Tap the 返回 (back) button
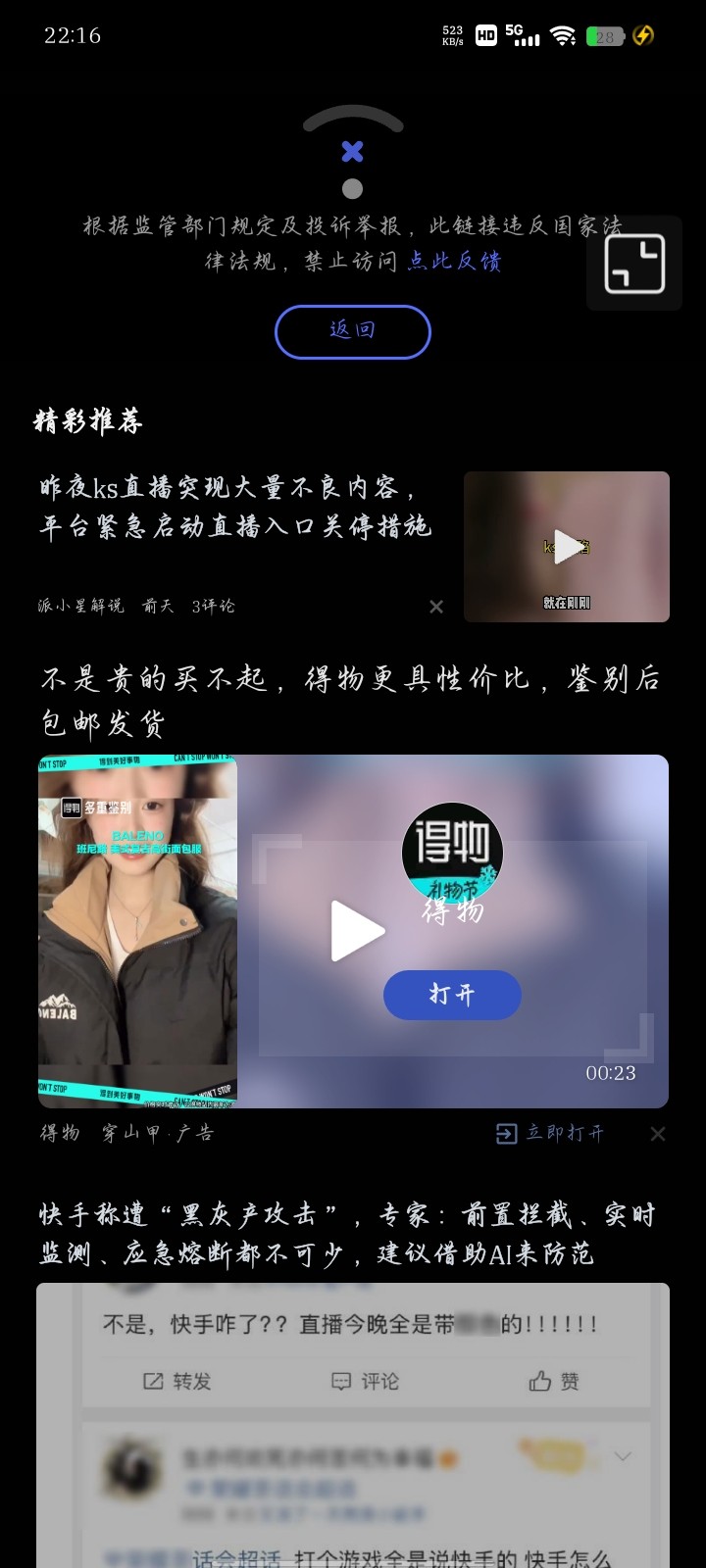This screenshot has height=1568, width=706. pos(353,331)
